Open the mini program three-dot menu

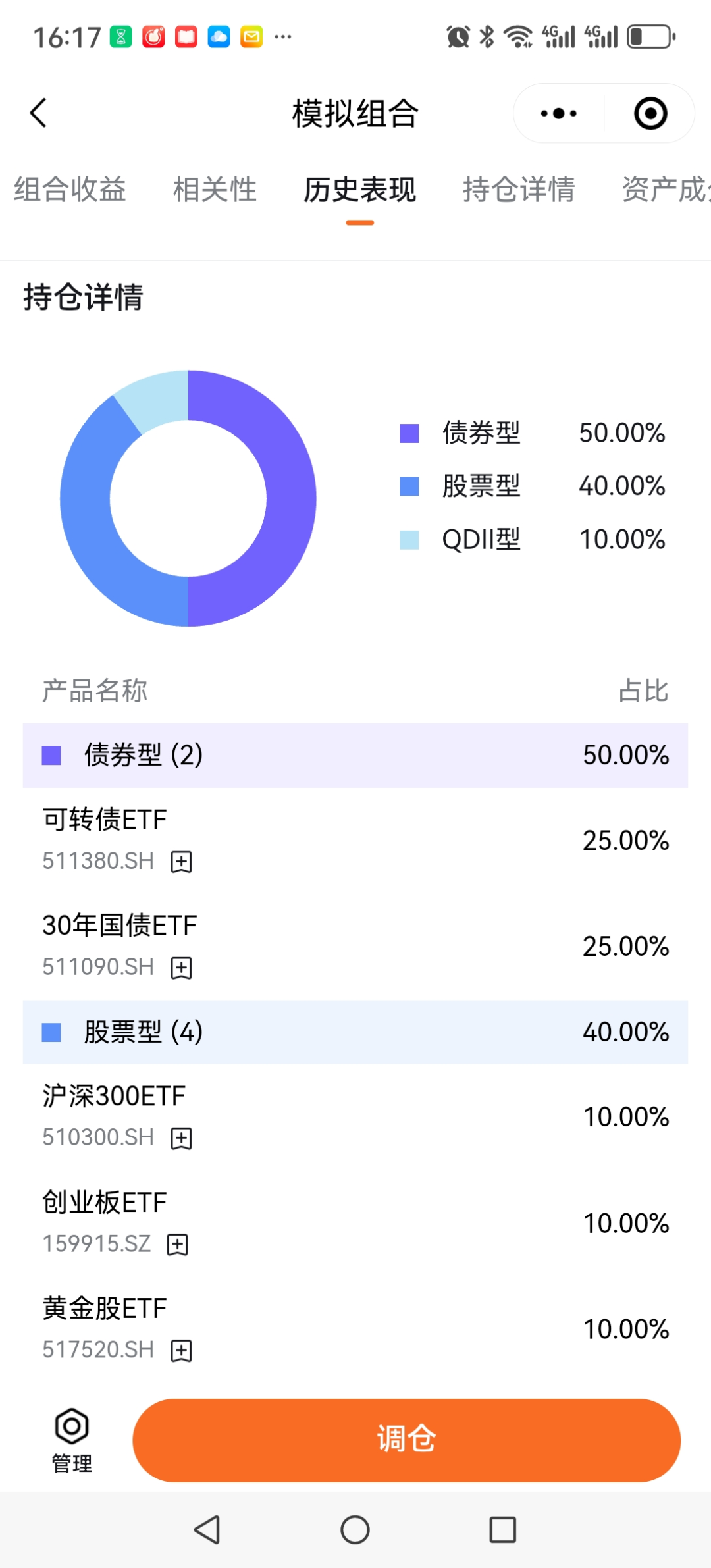[x=558, y=113]
